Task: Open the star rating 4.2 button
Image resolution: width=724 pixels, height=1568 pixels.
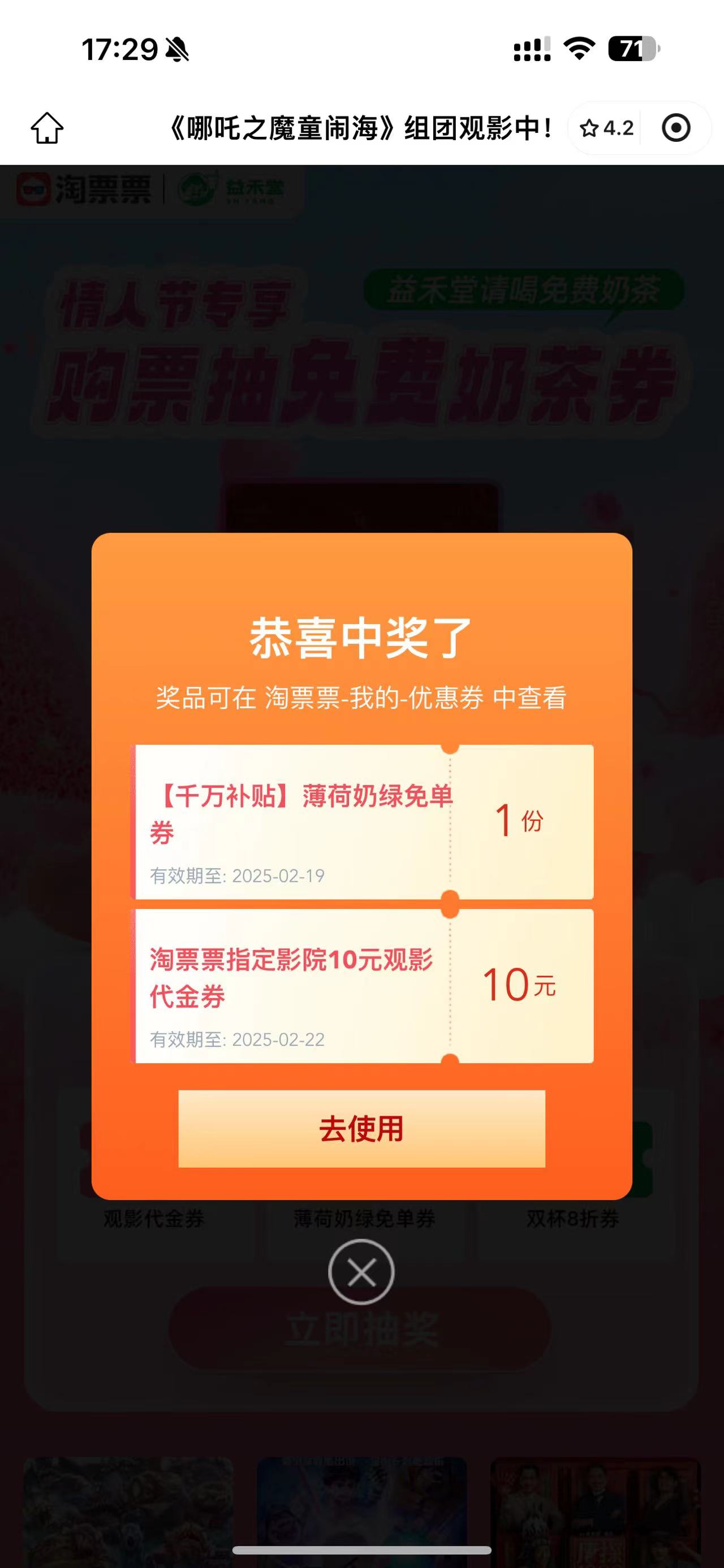Action: [606, 128]
